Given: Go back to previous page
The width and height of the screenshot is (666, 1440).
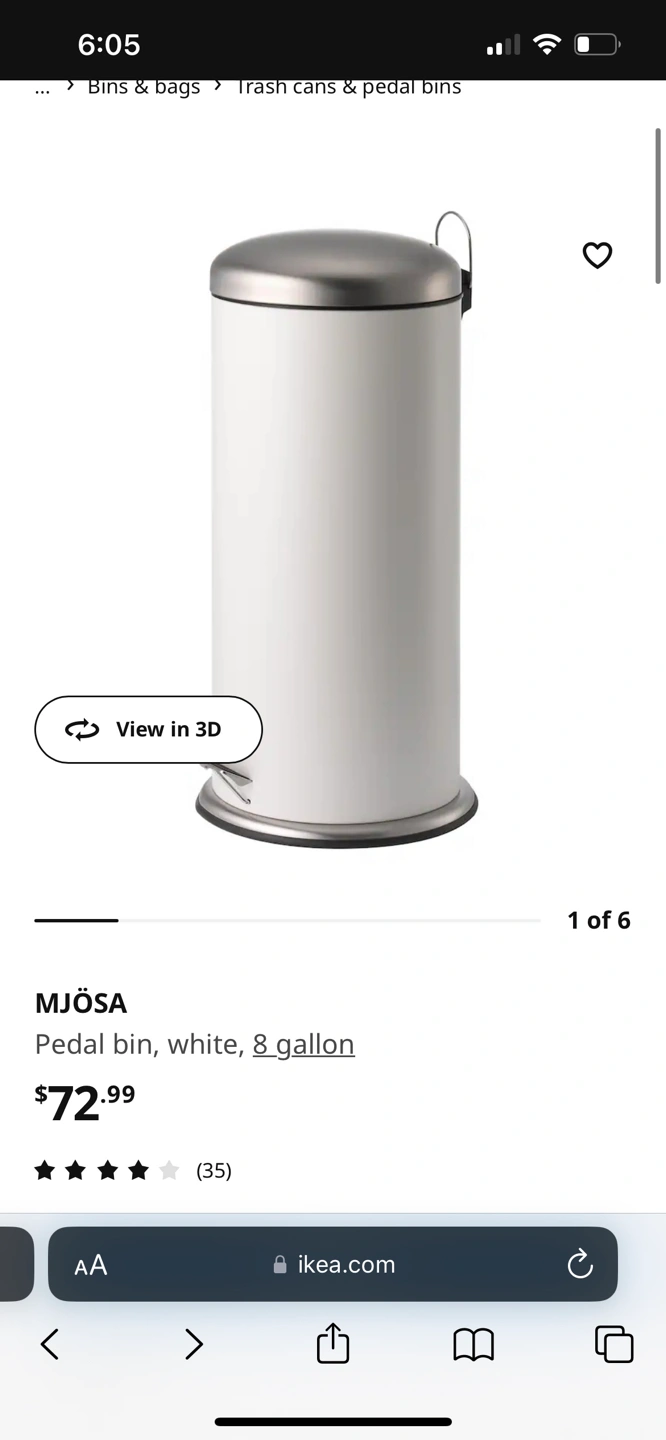Looking at the screenshot, I should pyautogui.click(x=50, y=1344).
